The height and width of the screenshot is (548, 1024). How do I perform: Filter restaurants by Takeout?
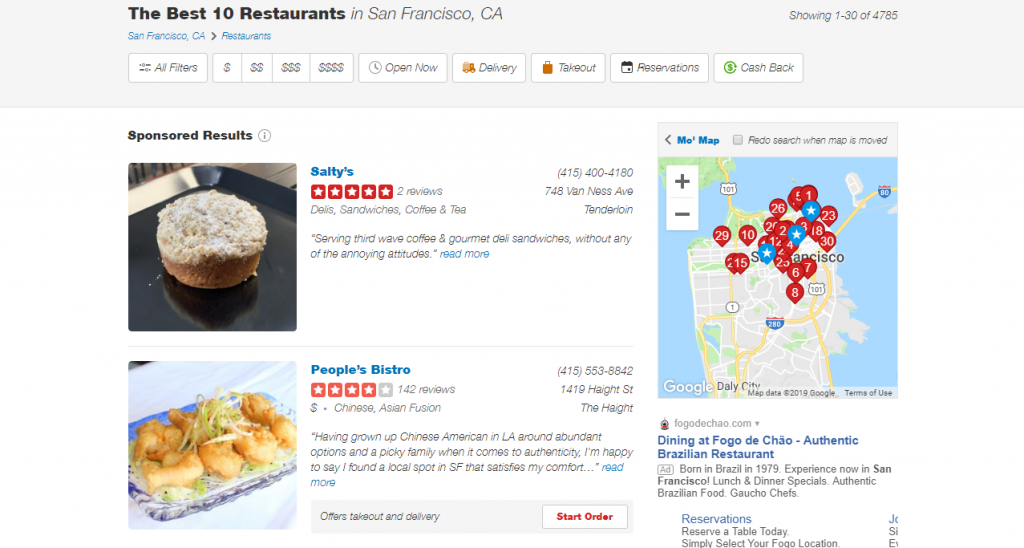(x=568, y=68)
